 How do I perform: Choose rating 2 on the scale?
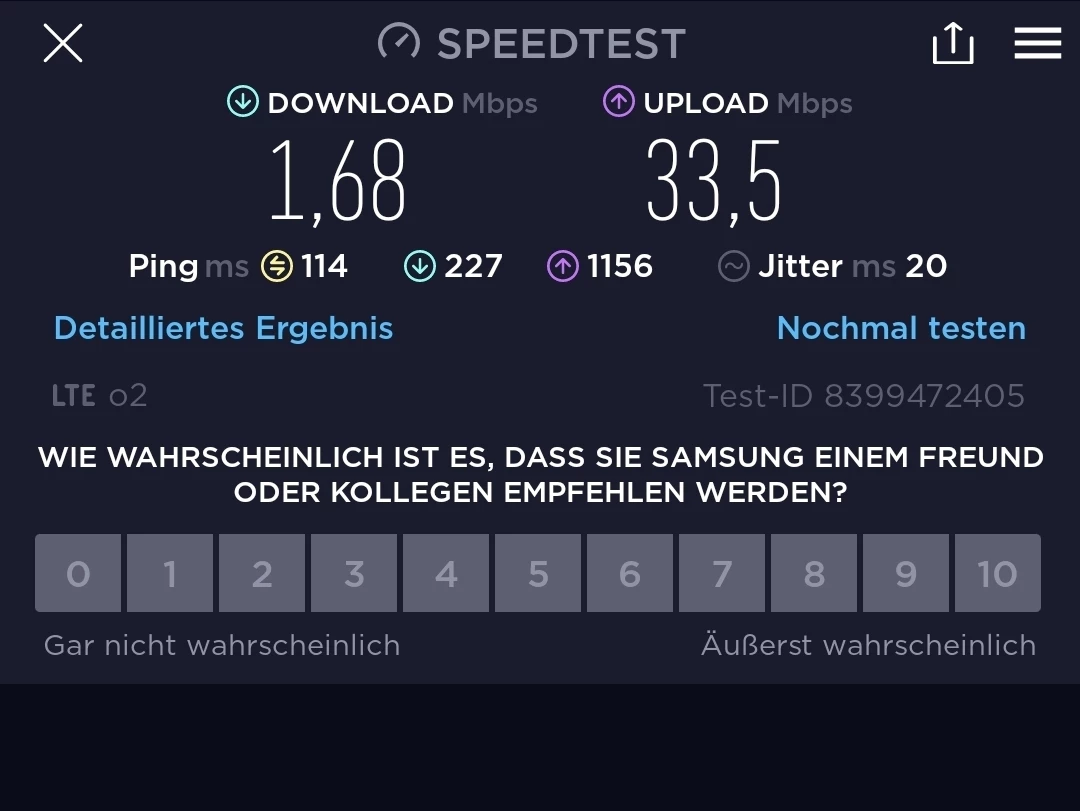click(x=262, y=573)
